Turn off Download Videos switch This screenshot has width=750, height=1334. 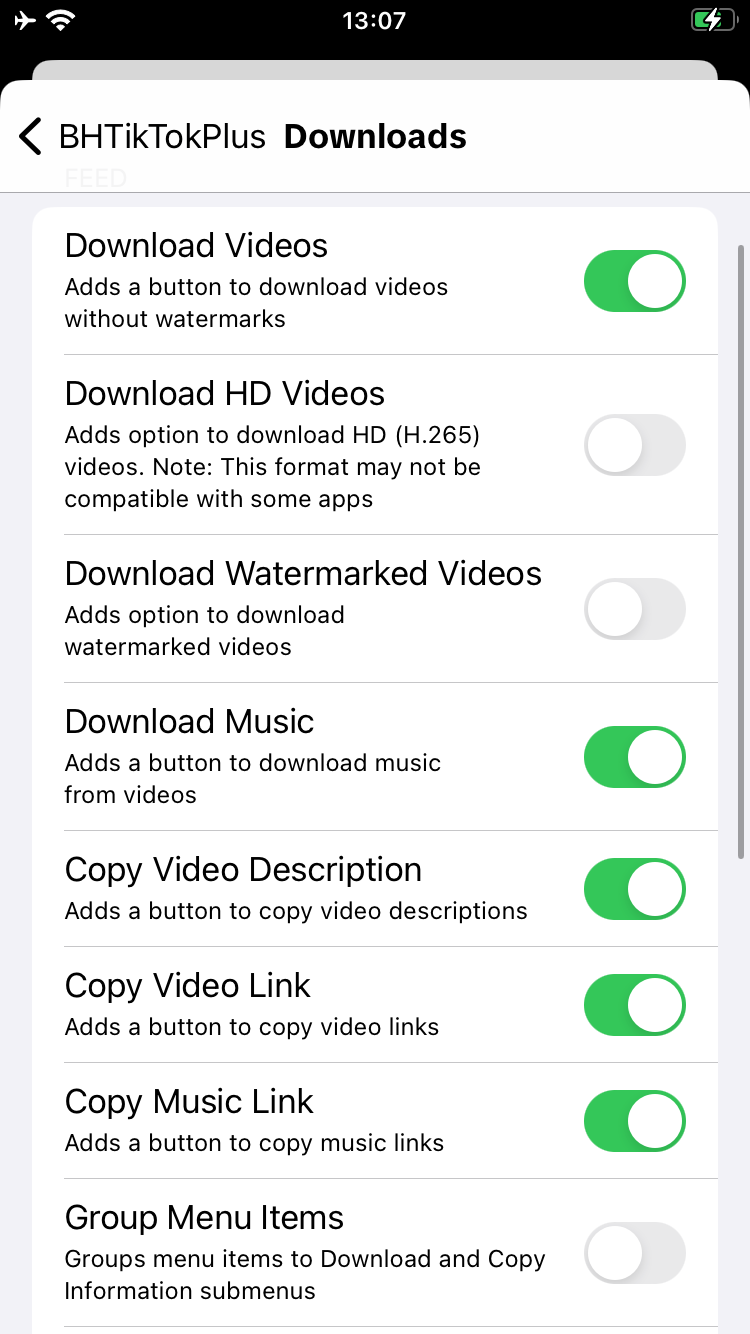point(635,281)
